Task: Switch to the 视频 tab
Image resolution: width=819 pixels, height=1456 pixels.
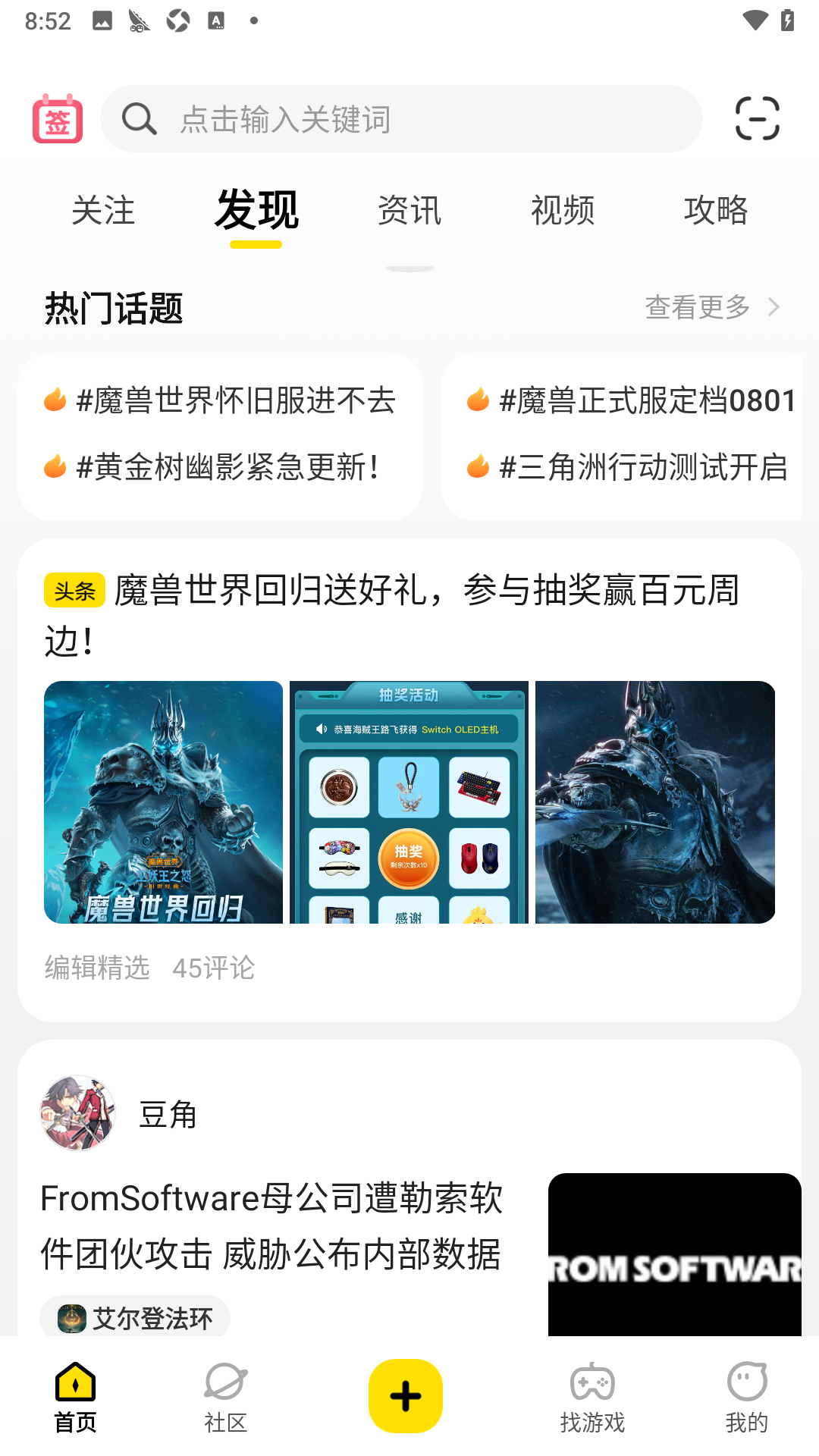Action: coord(563,211)
